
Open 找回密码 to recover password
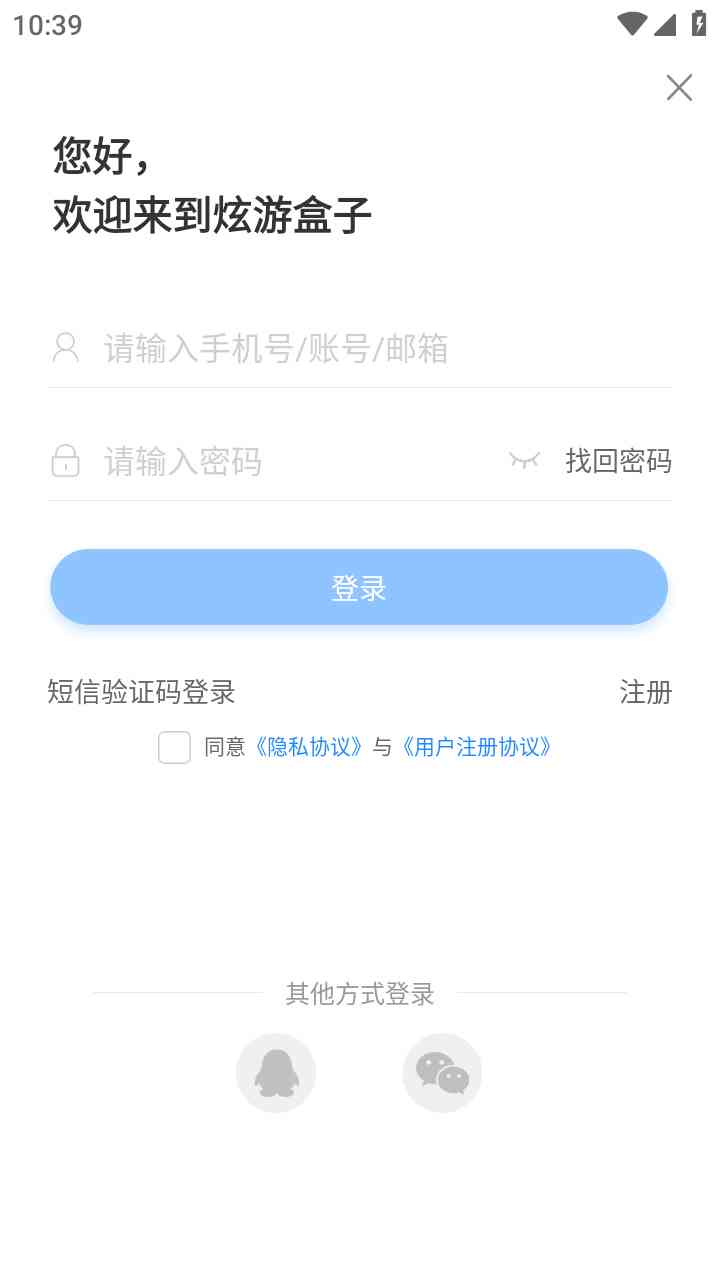pos(618,461)
